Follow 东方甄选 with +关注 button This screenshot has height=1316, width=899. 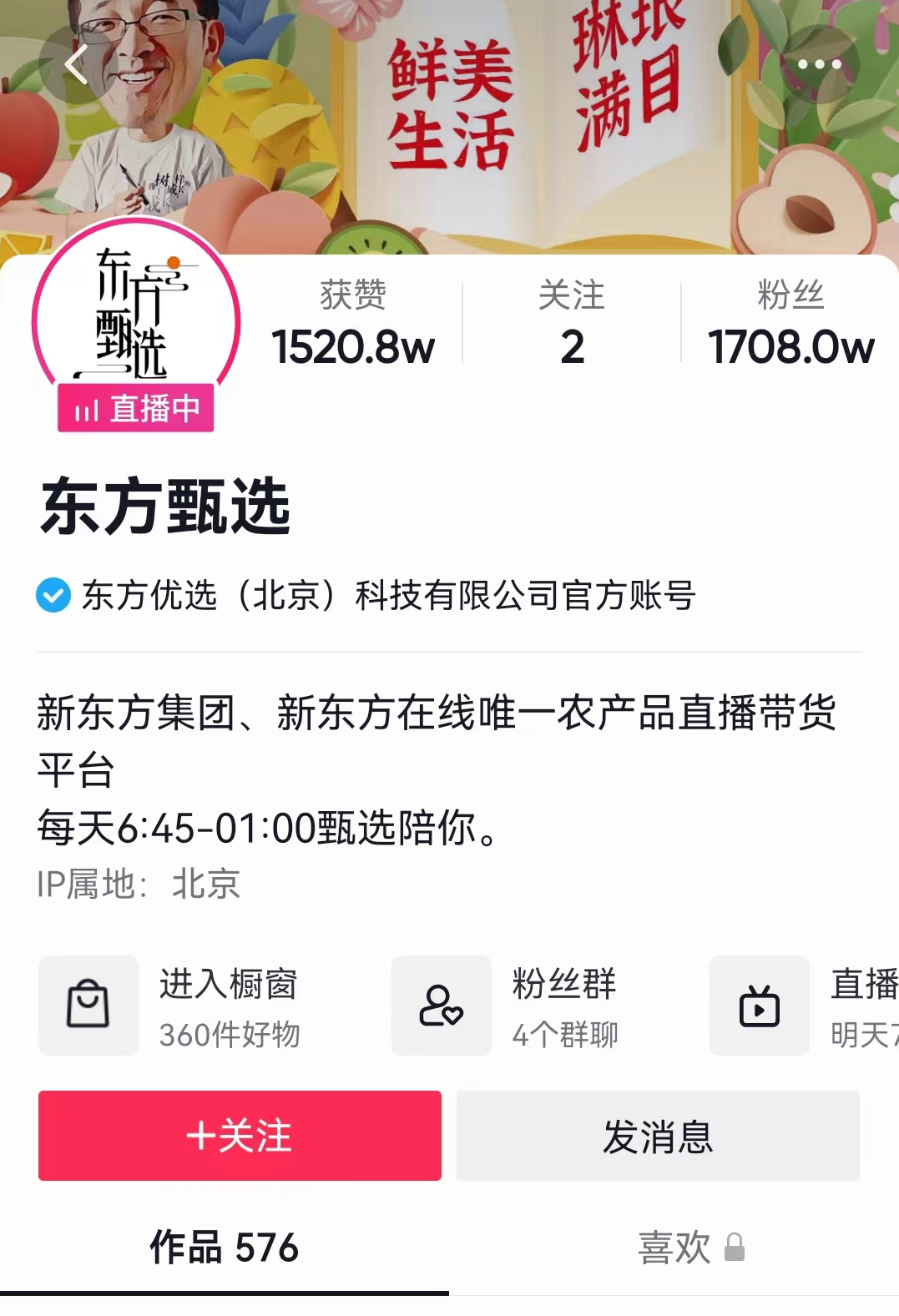coord(240,1136)
